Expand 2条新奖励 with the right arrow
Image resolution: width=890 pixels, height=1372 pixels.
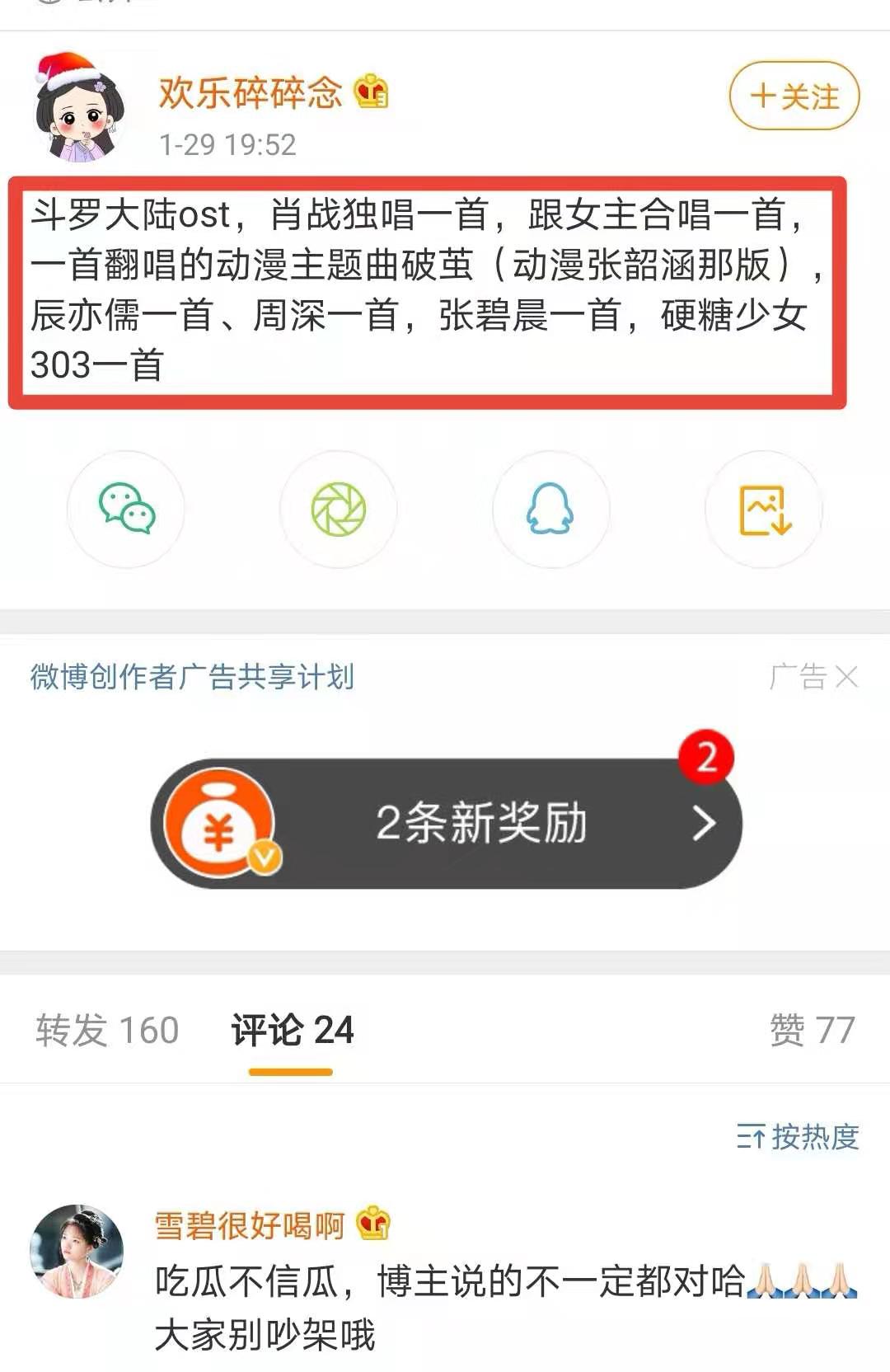click(x=702, y=824)
